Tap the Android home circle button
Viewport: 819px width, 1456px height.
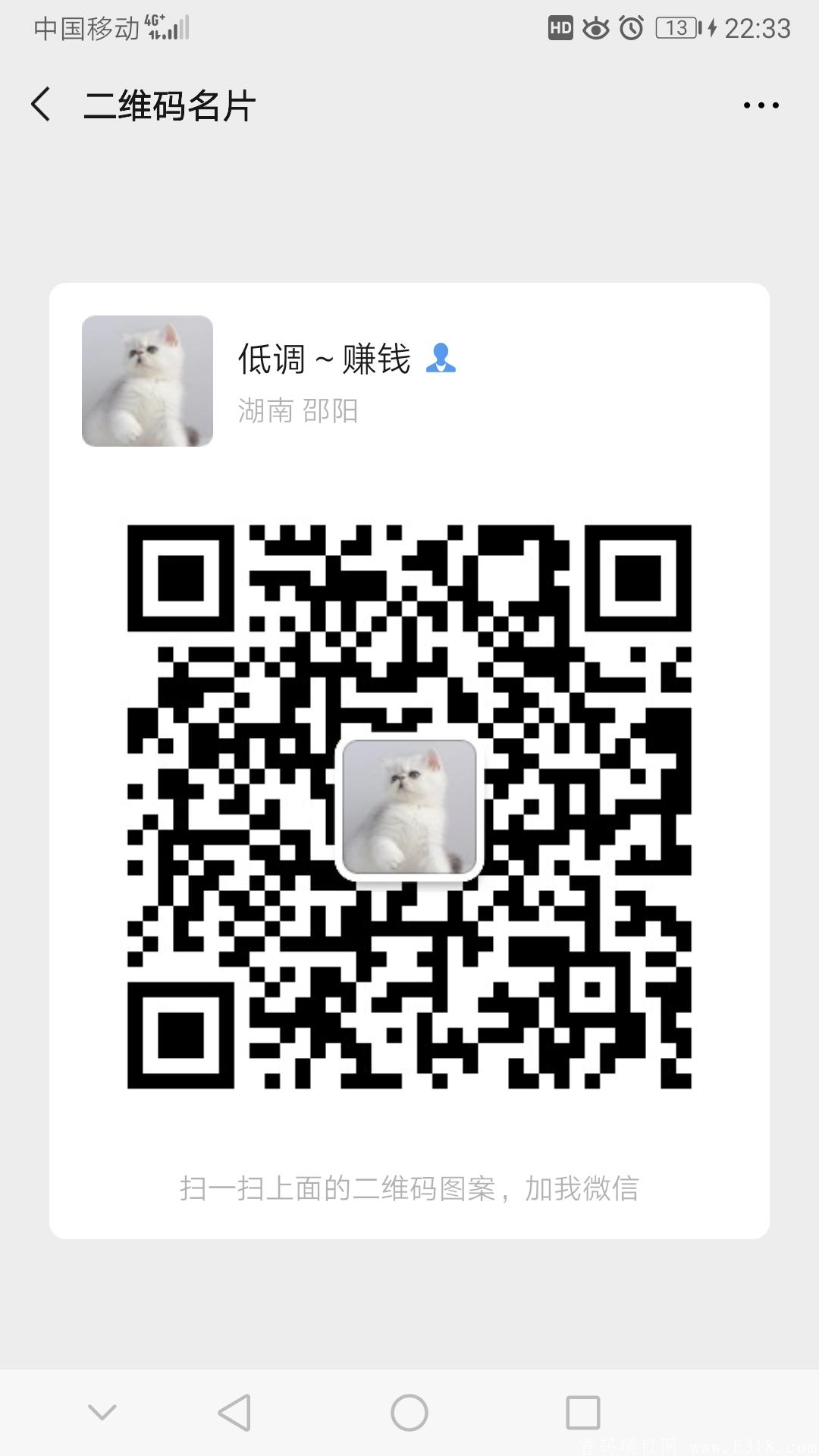tap(409, 1408)
